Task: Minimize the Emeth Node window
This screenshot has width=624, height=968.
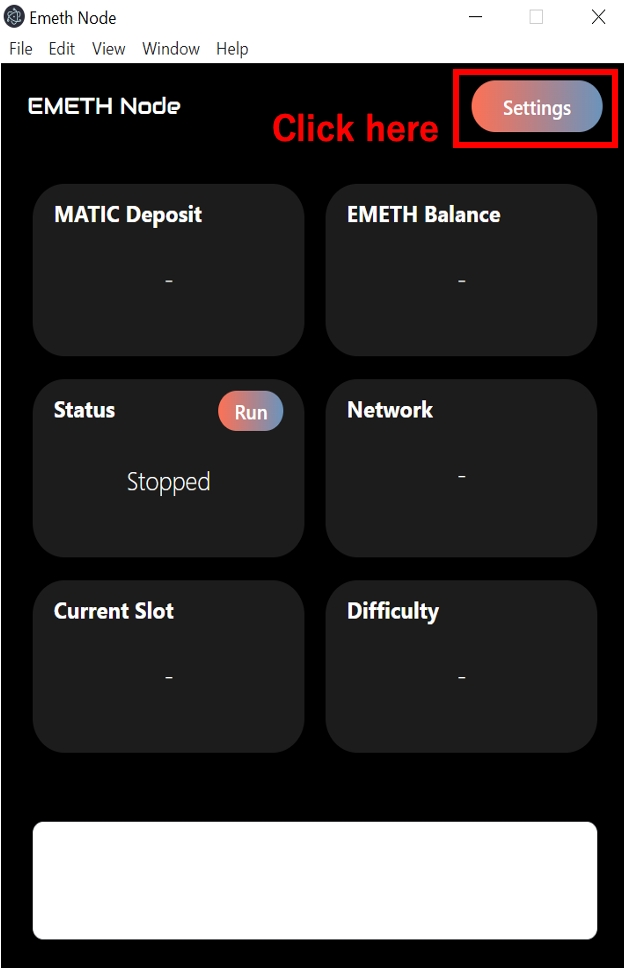Action: (x=475, y=17)
